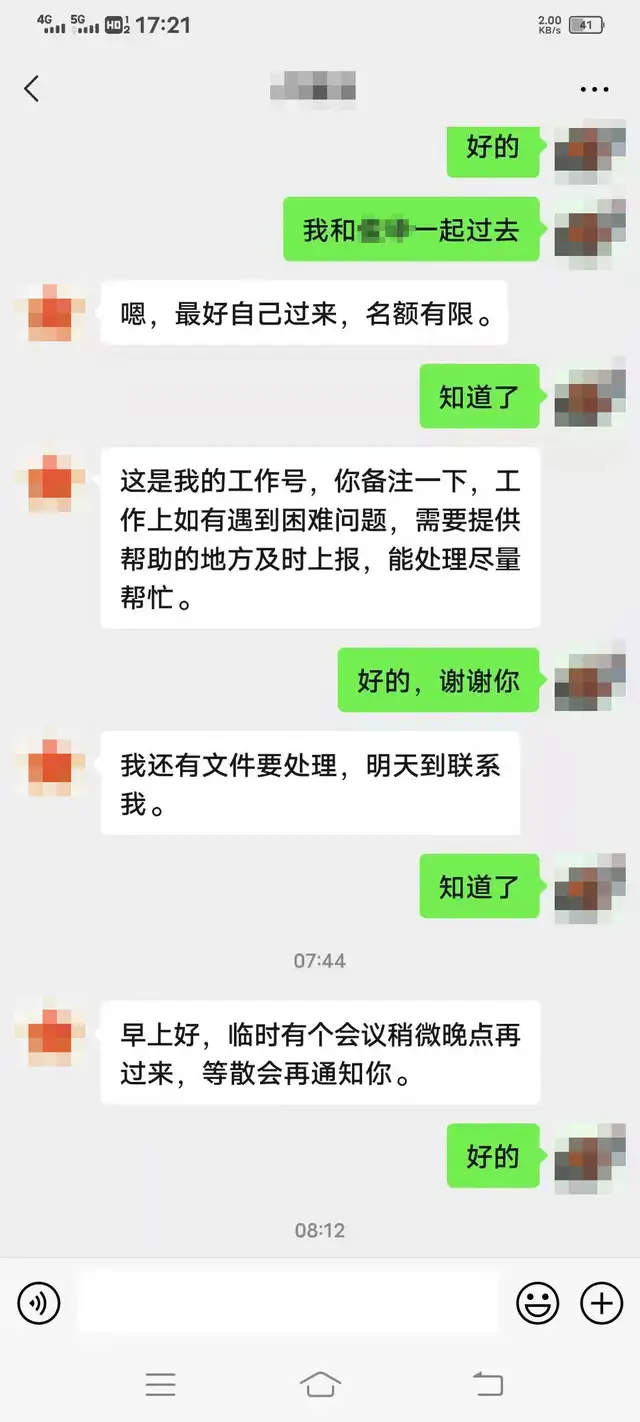Go back to the chat list

click(x=32, y=89)
